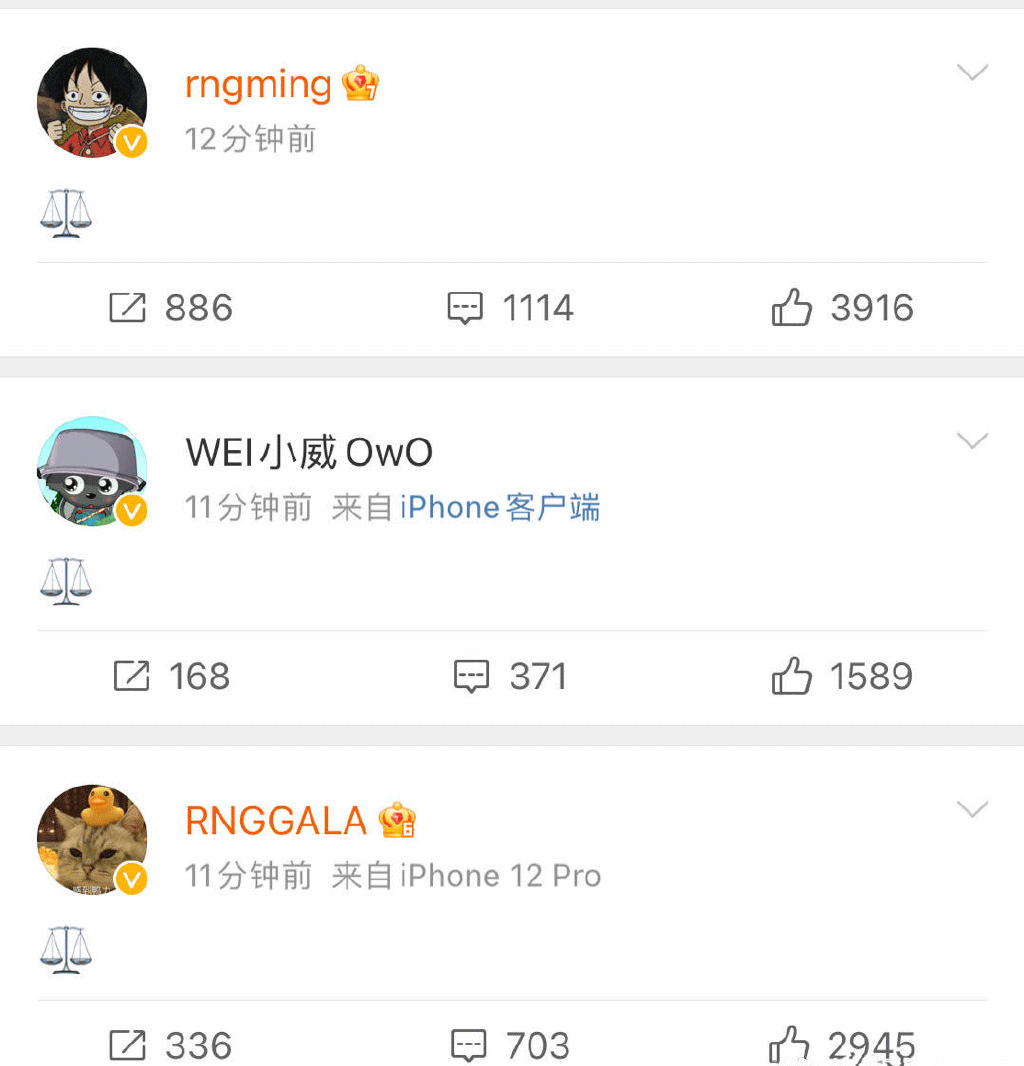Tap the WEI小威 OwO username

[x=309, y=453]
